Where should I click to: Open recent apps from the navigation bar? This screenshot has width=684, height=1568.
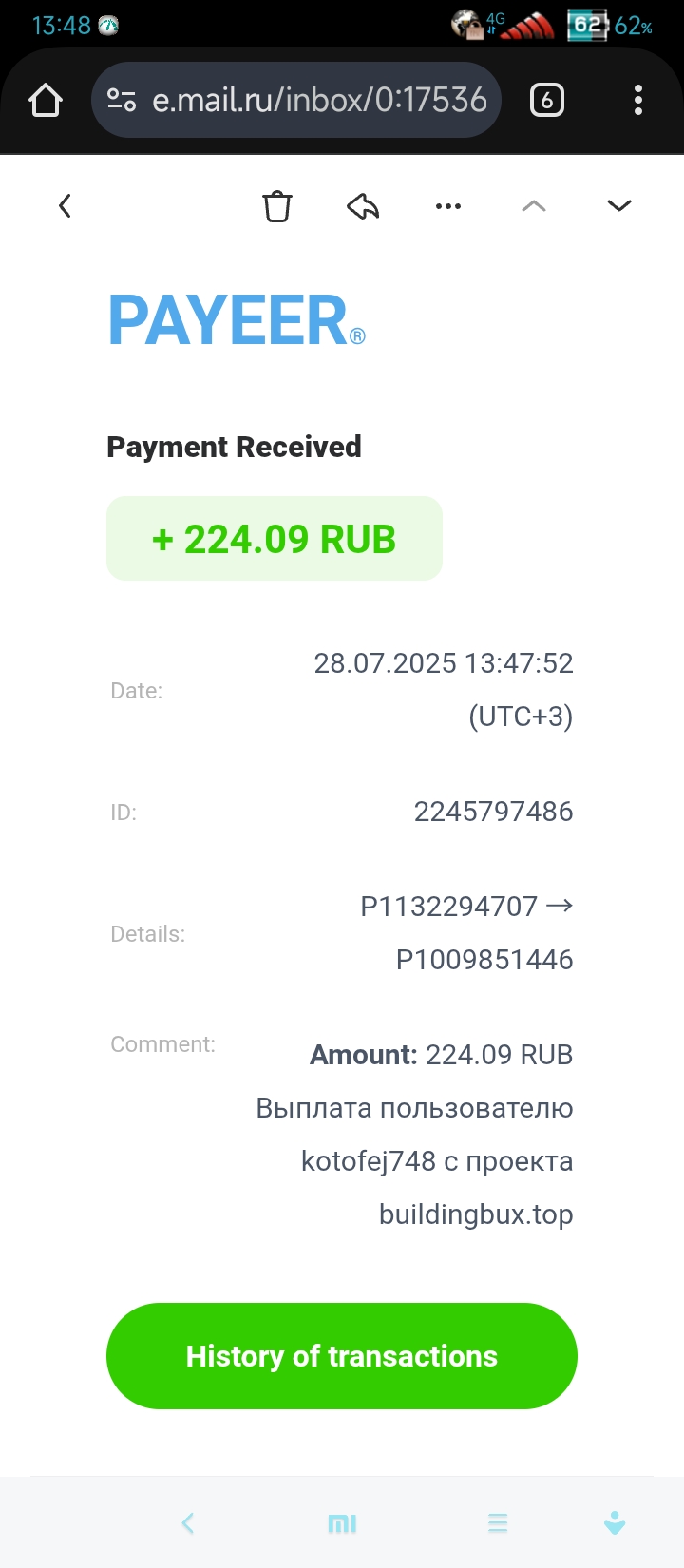[498, 1523]
